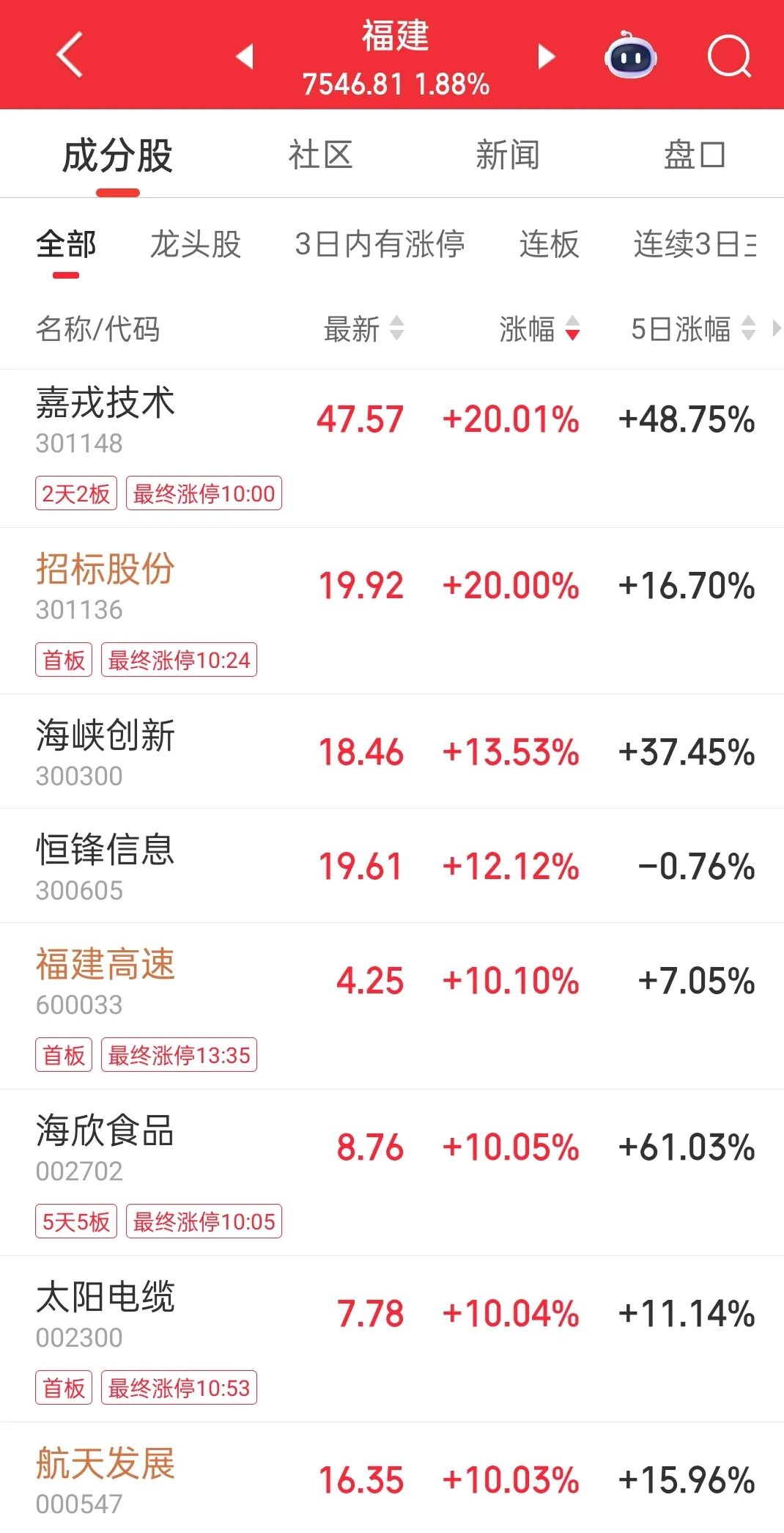Open the 盘口 tab
The height and width of the screenshot is (1533, 784).
(x=694, y=155)
